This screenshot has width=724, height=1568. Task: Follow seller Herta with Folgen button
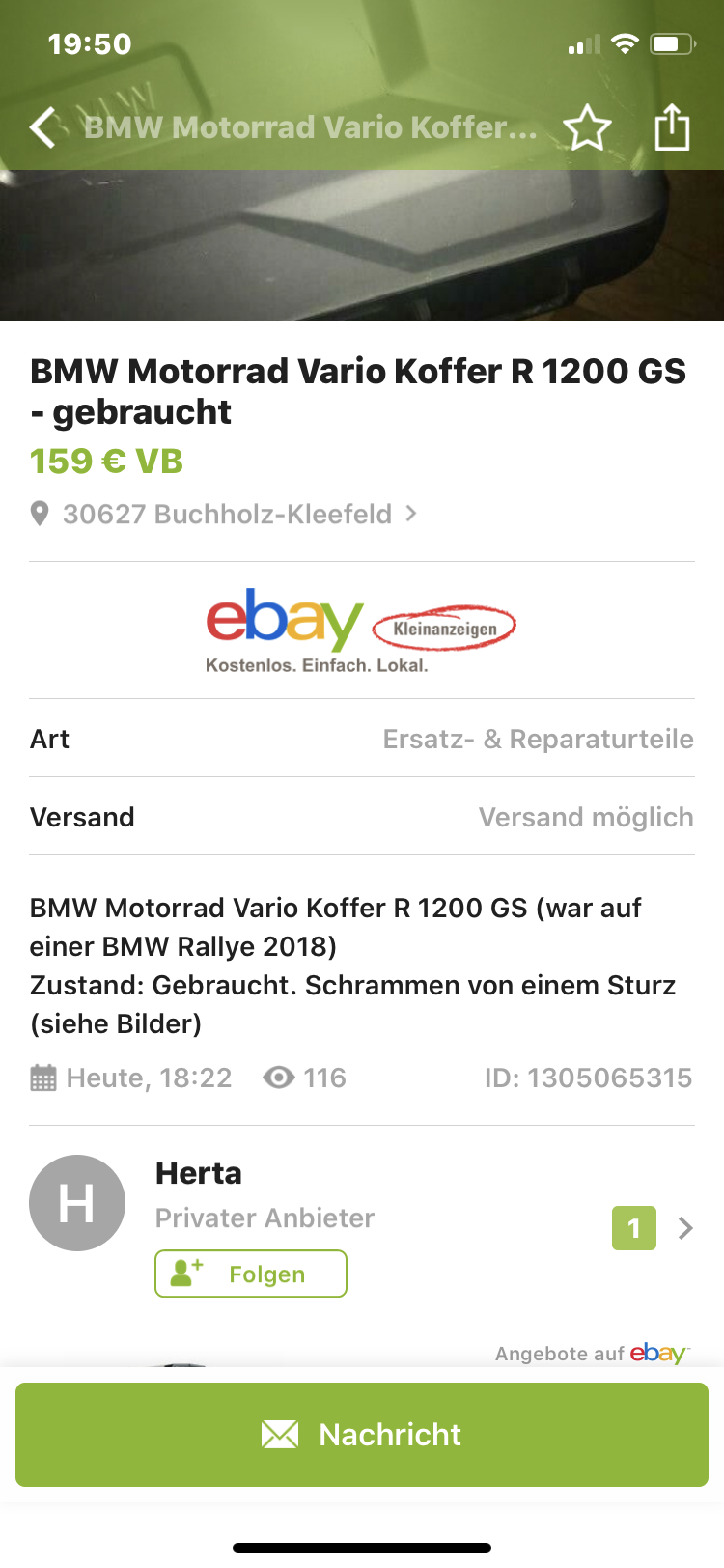pos(251,1274)
